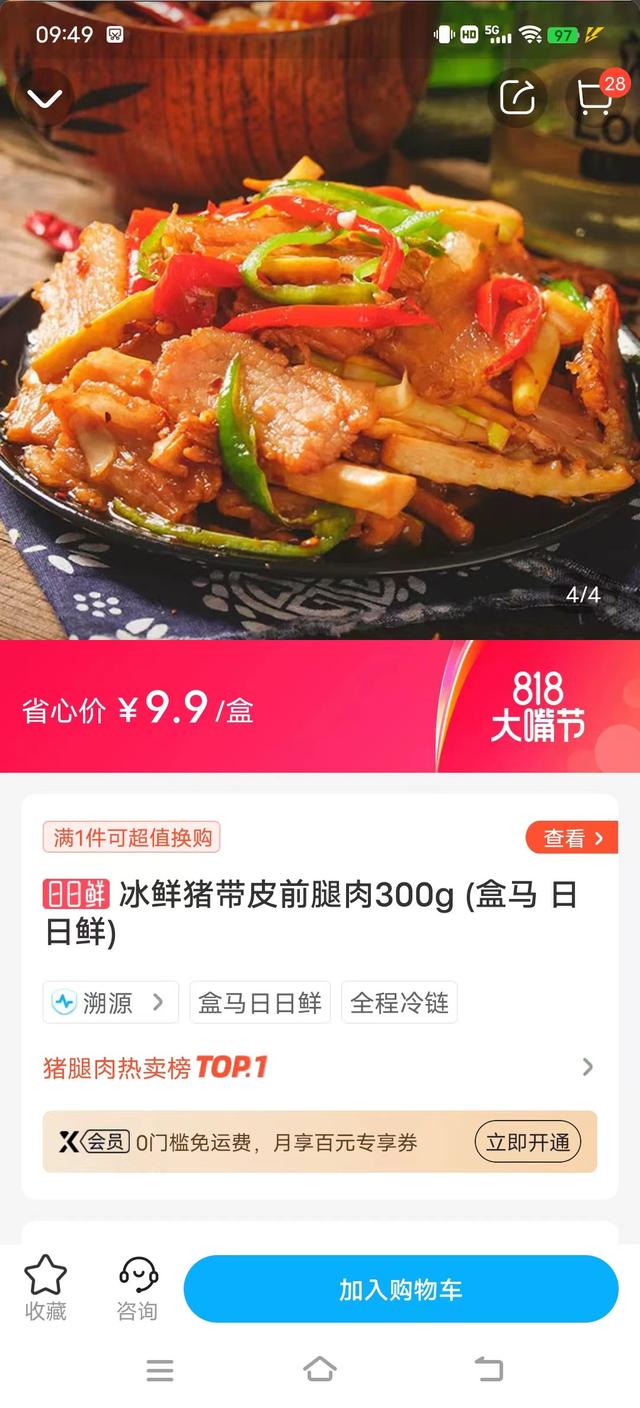View the product photo fullscreen
640x1408 pixels.
[x=320, y=380]
